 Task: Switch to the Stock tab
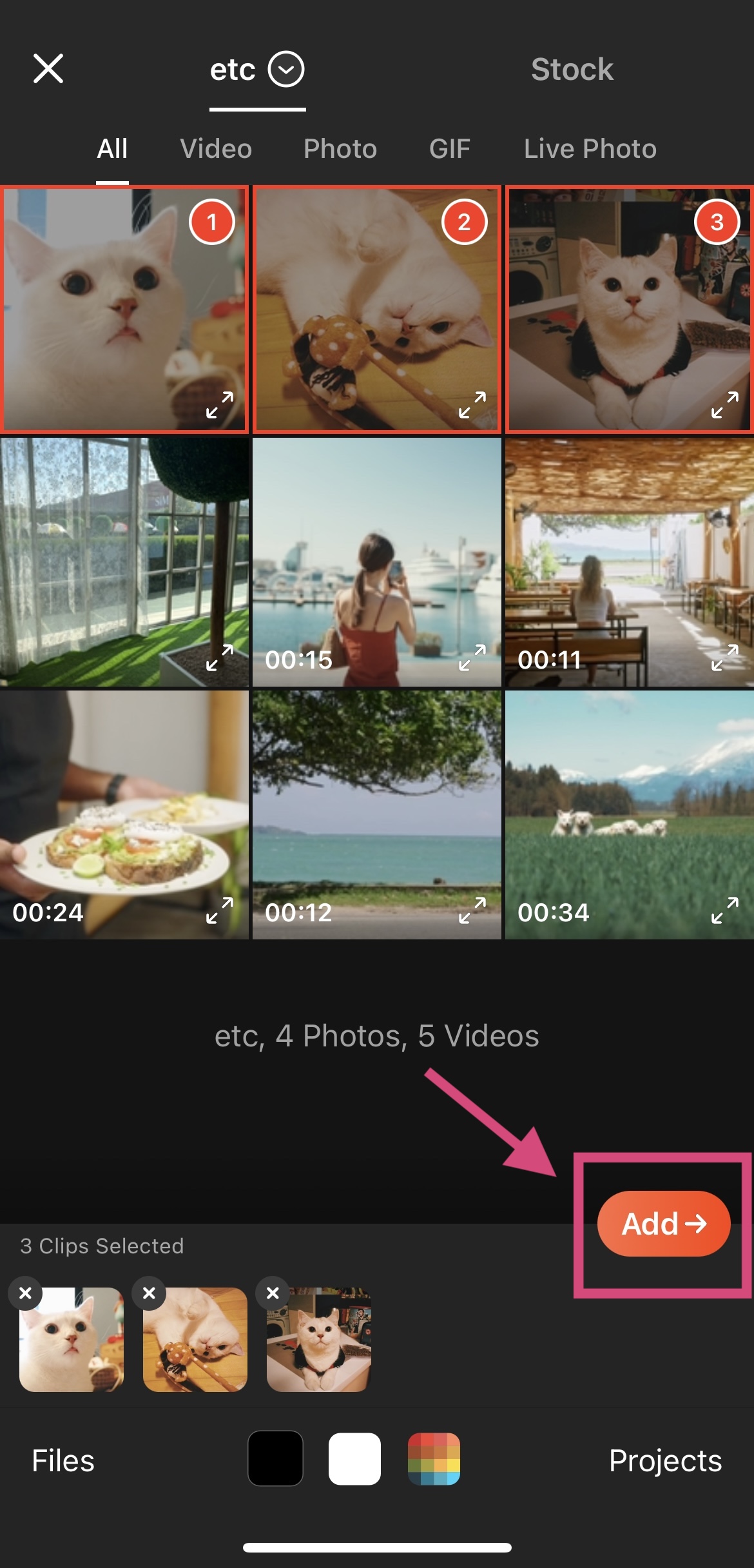572,70
